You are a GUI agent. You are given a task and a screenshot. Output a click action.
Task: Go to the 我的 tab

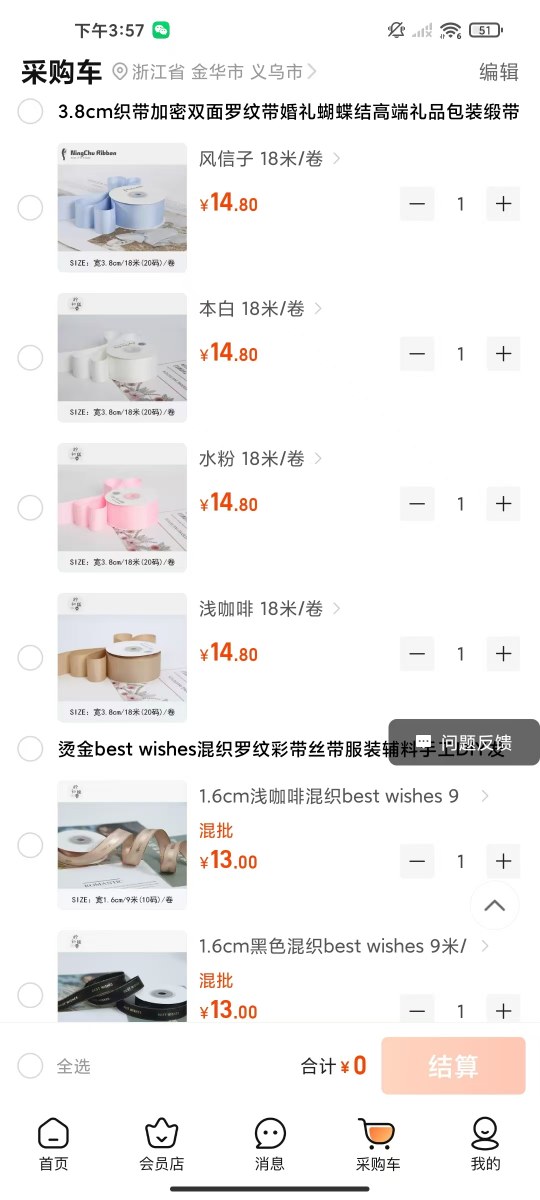point(486,1145)
